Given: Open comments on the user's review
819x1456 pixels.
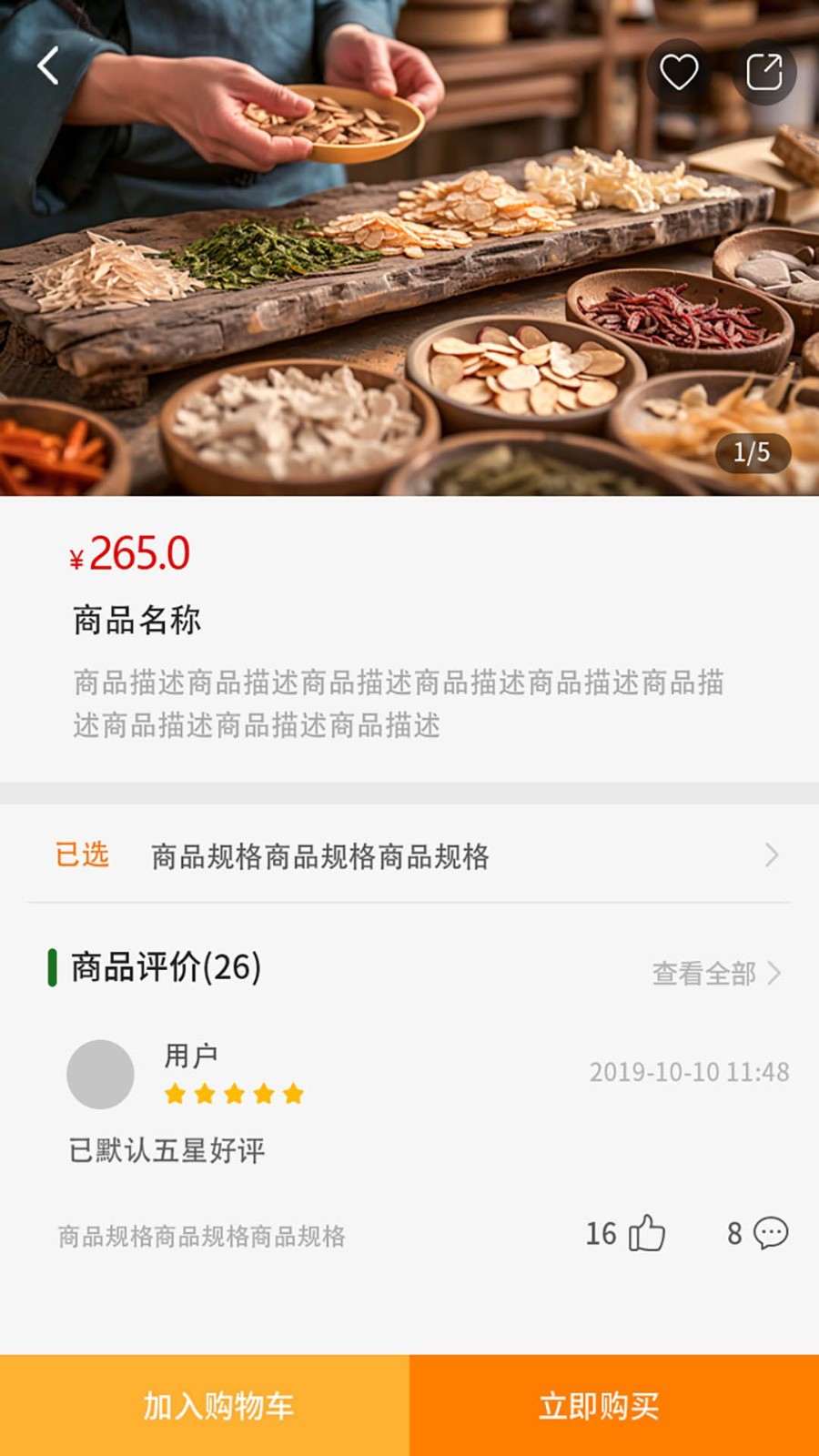Looking at the screenshot, I should coord(770,1233).
